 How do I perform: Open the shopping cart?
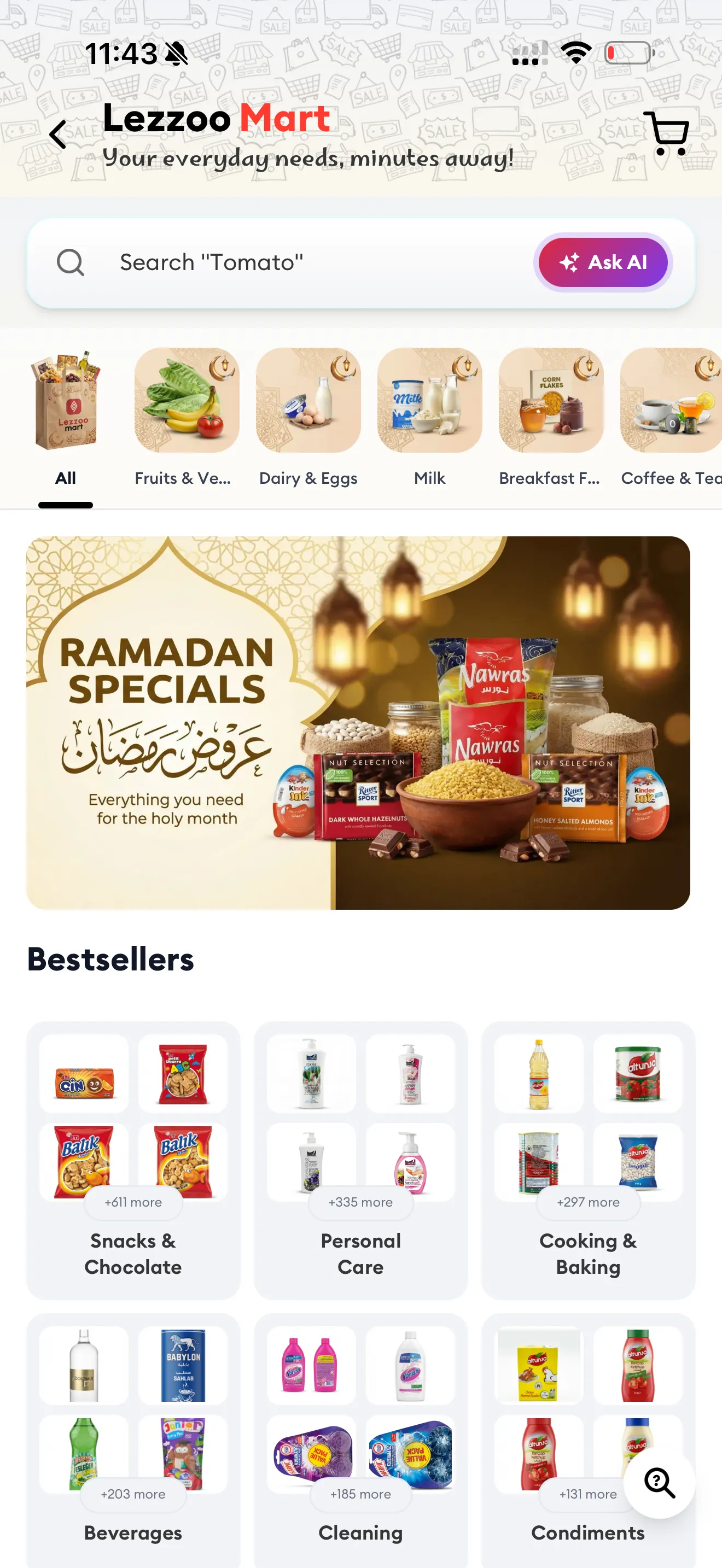click(667, 133)
